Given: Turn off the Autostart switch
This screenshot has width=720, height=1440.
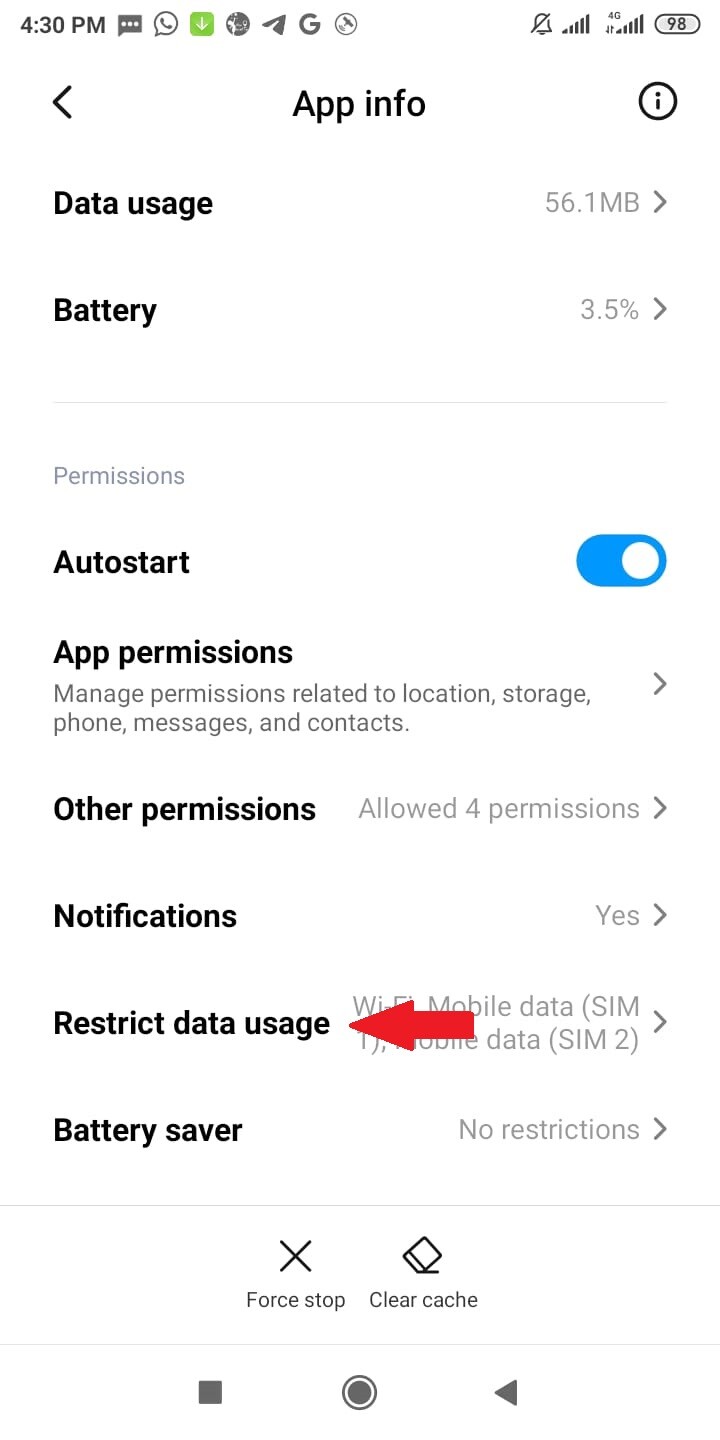Looking at the screenshot, I should pyautogui.click(x=621, y=562).
